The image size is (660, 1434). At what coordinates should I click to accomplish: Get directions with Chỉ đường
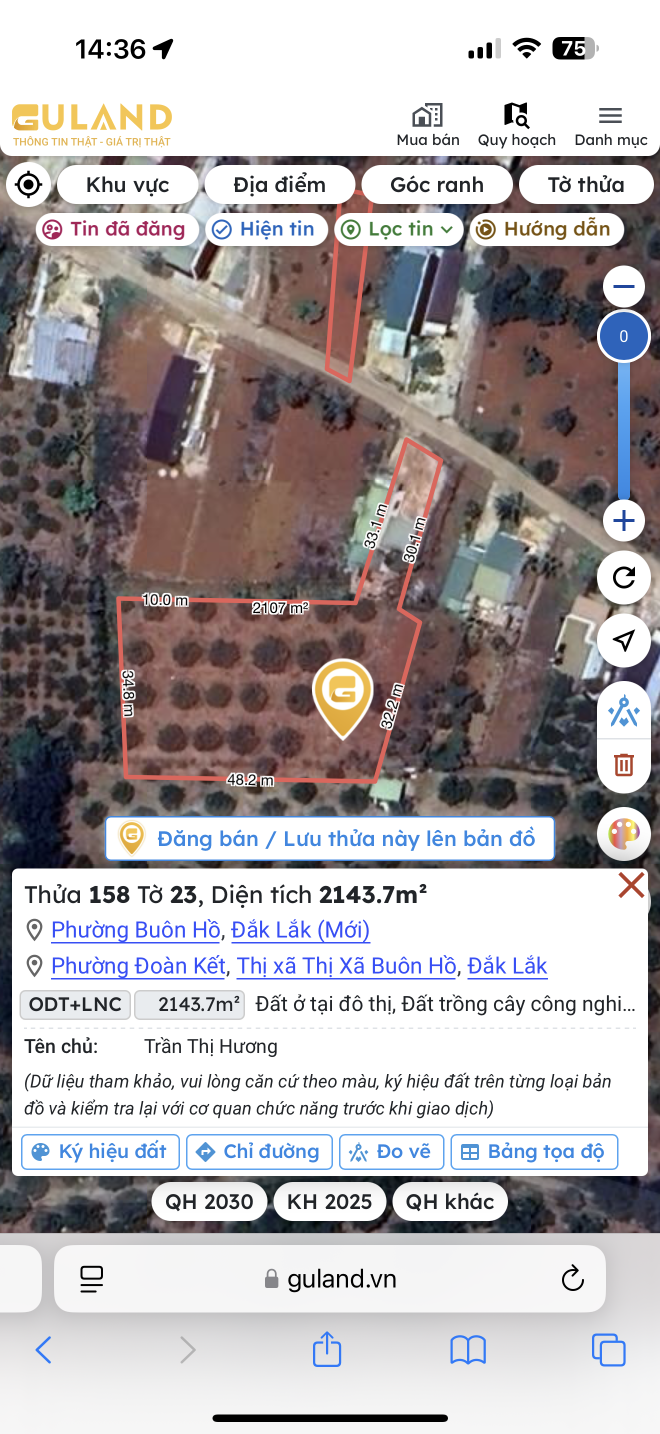(x=260, y=1152)
